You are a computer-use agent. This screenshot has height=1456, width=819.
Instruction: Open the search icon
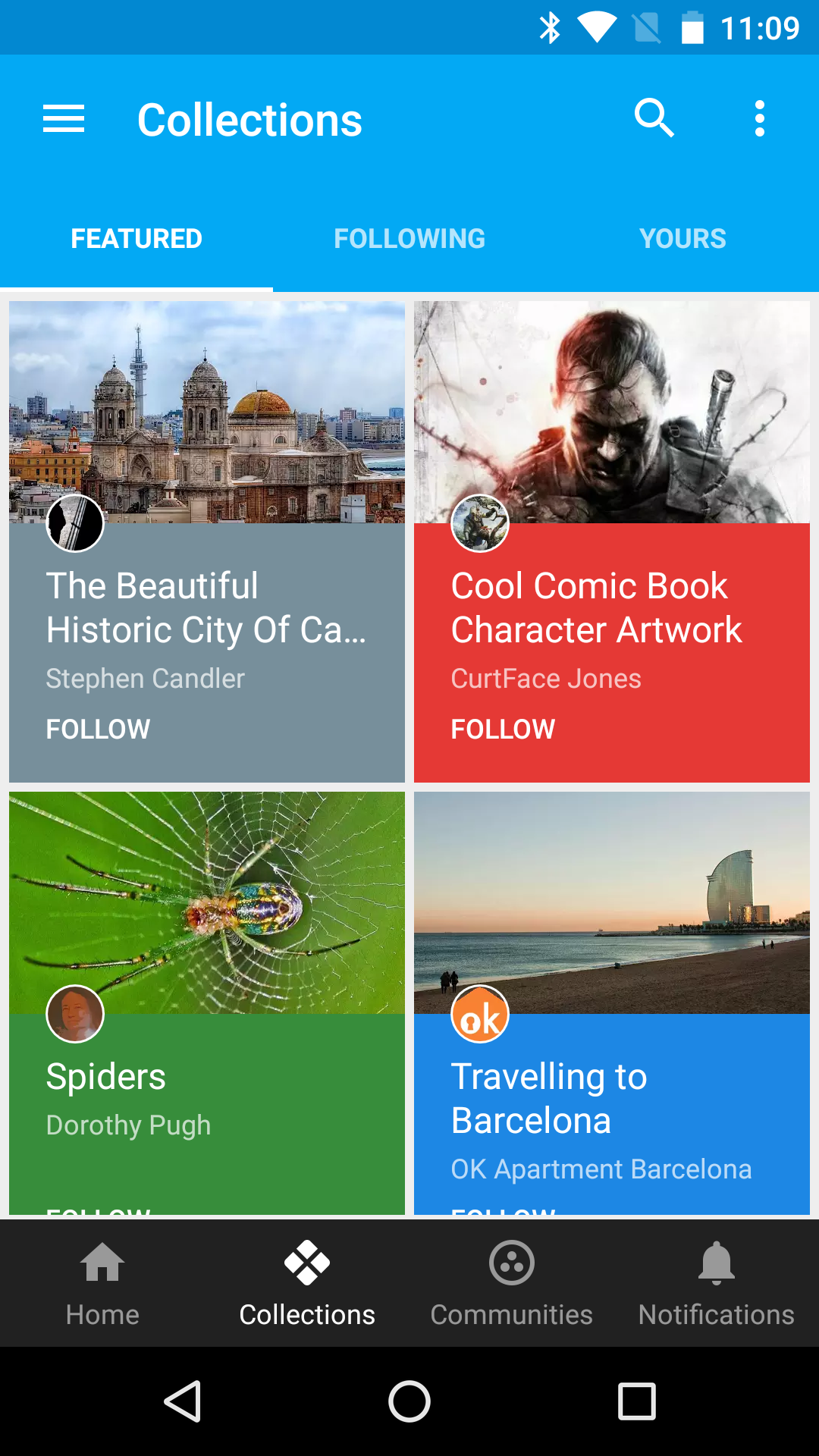coord(654,118)
